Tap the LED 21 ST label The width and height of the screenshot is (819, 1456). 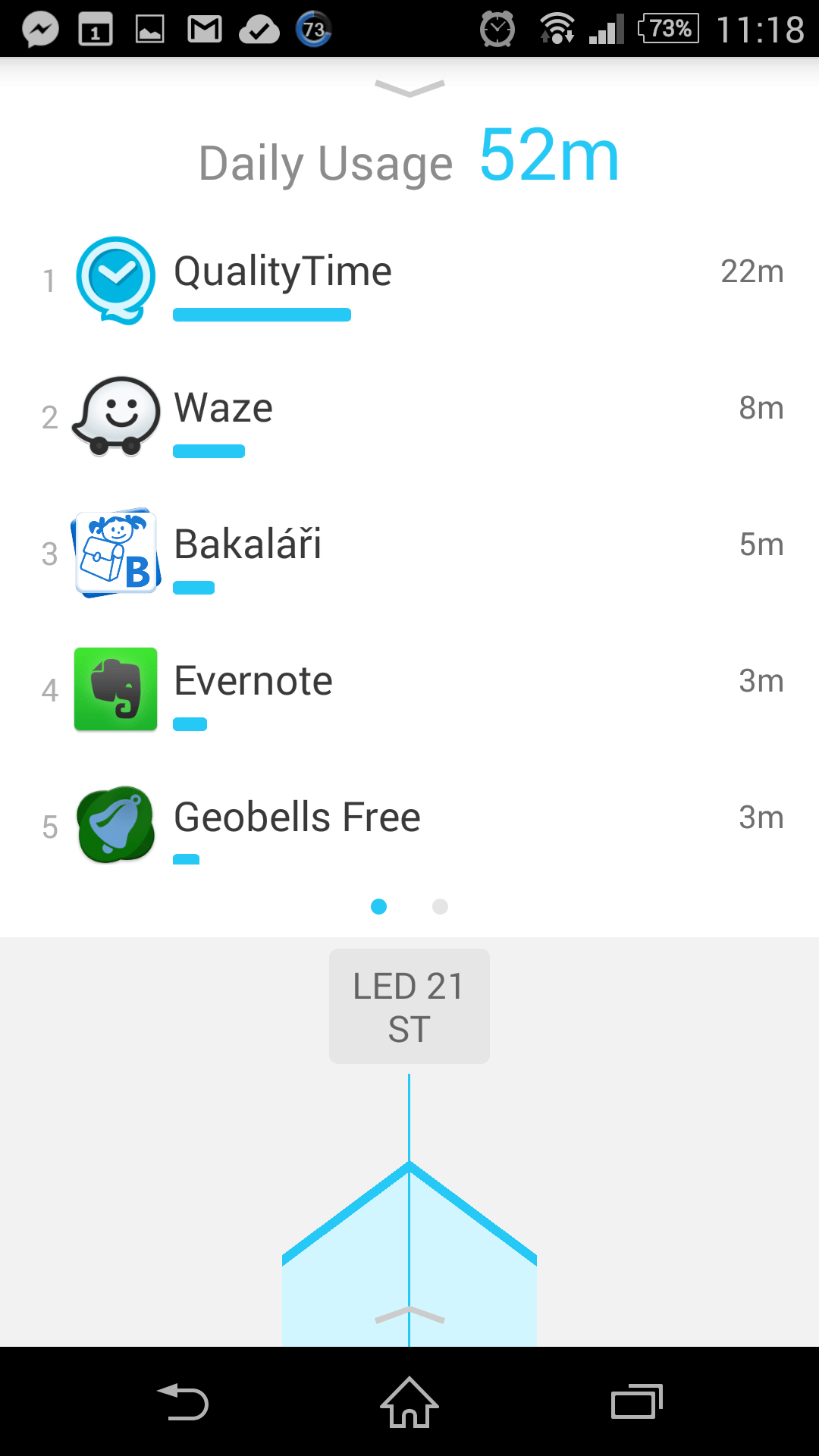409,1006
